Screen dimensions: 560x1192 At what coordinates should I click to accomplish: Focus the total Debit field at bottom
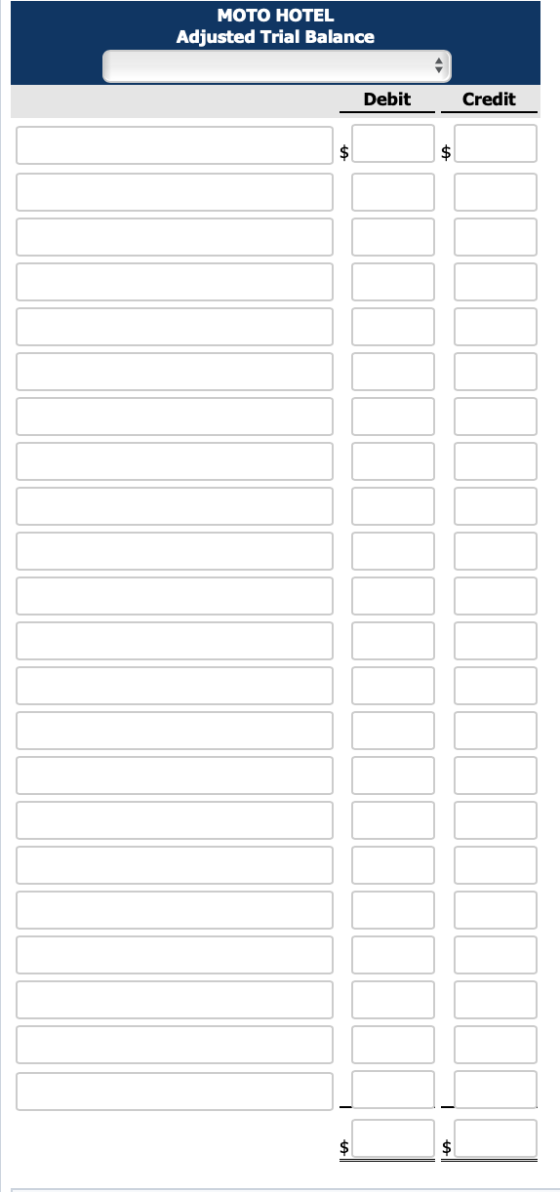[393, 1138]
